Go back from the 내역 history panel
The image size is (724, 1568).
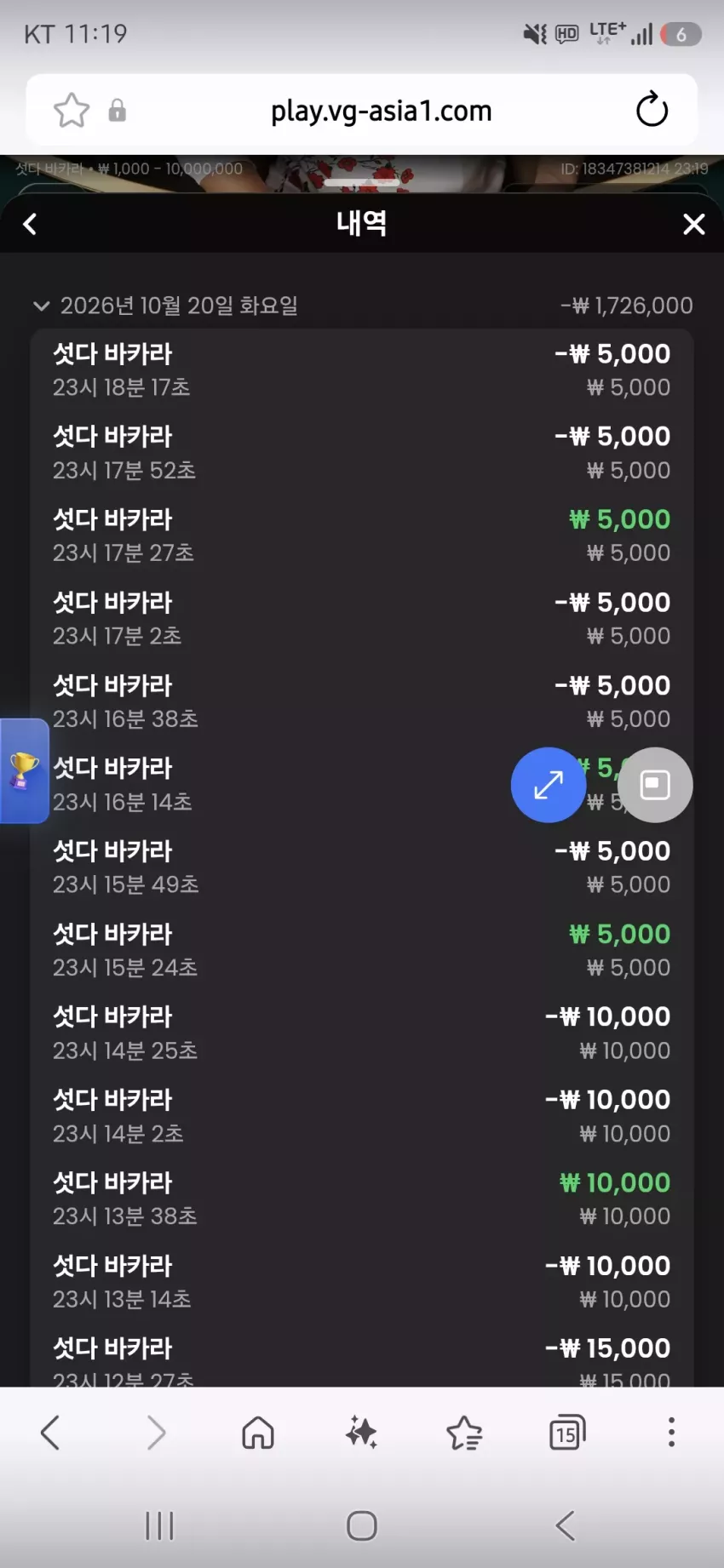tap(30, 224)
